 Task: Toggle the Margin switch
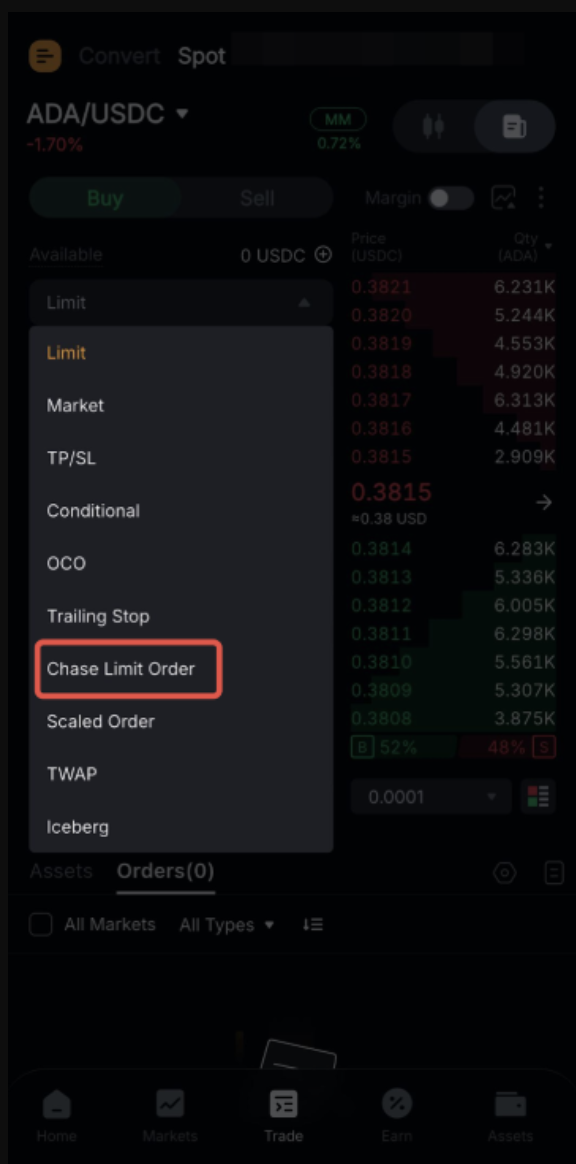(451, 198)
